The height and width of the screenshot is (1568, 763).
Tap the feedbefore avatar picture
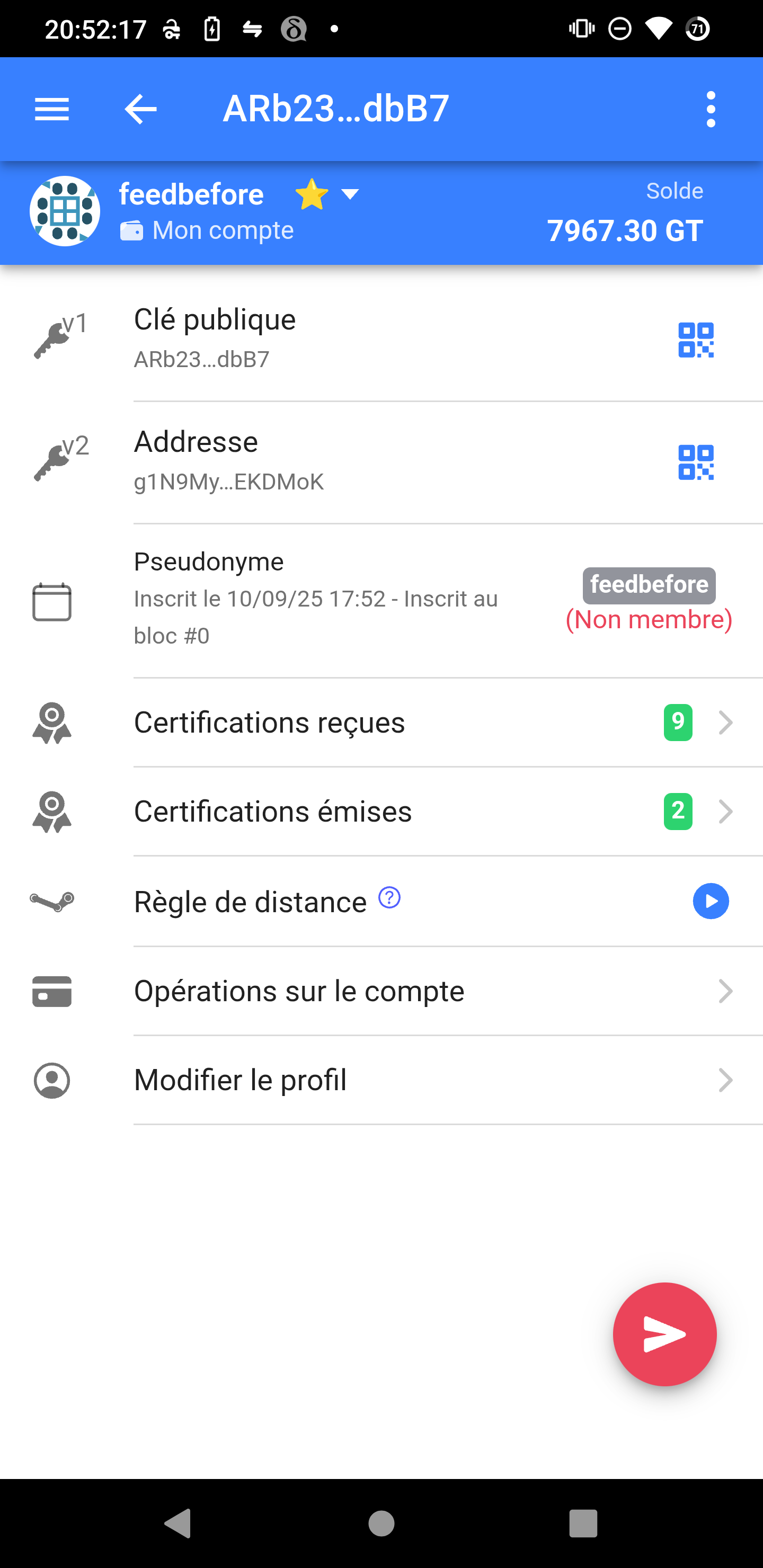tap(65, 211)
